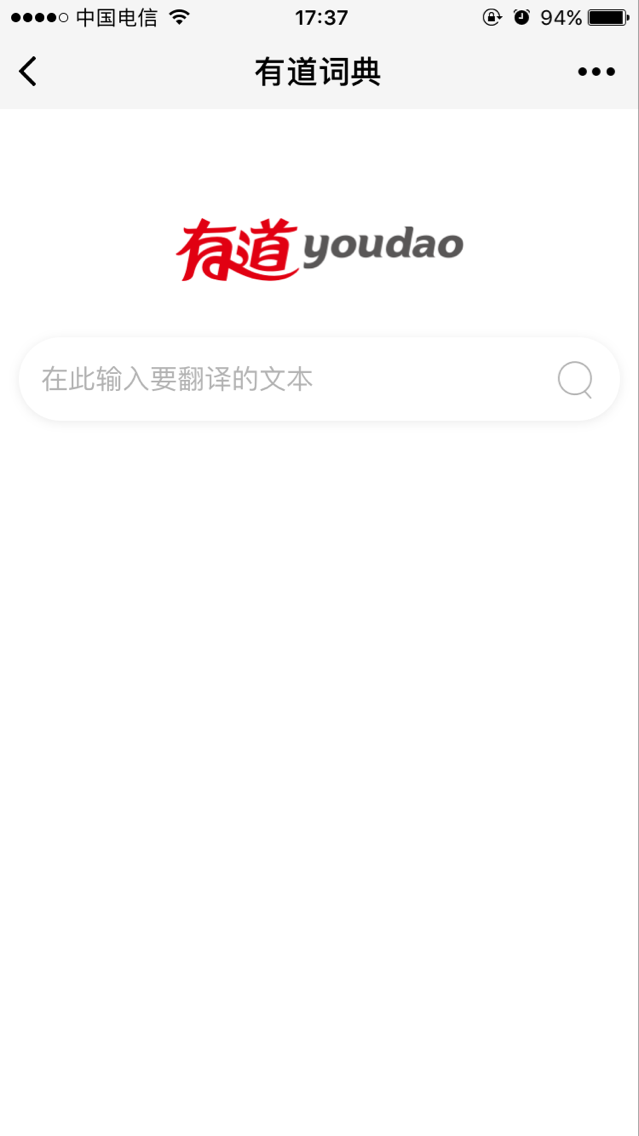Tap the magnifier search icon
The image size is (639, 1136).
coord(575,380)
